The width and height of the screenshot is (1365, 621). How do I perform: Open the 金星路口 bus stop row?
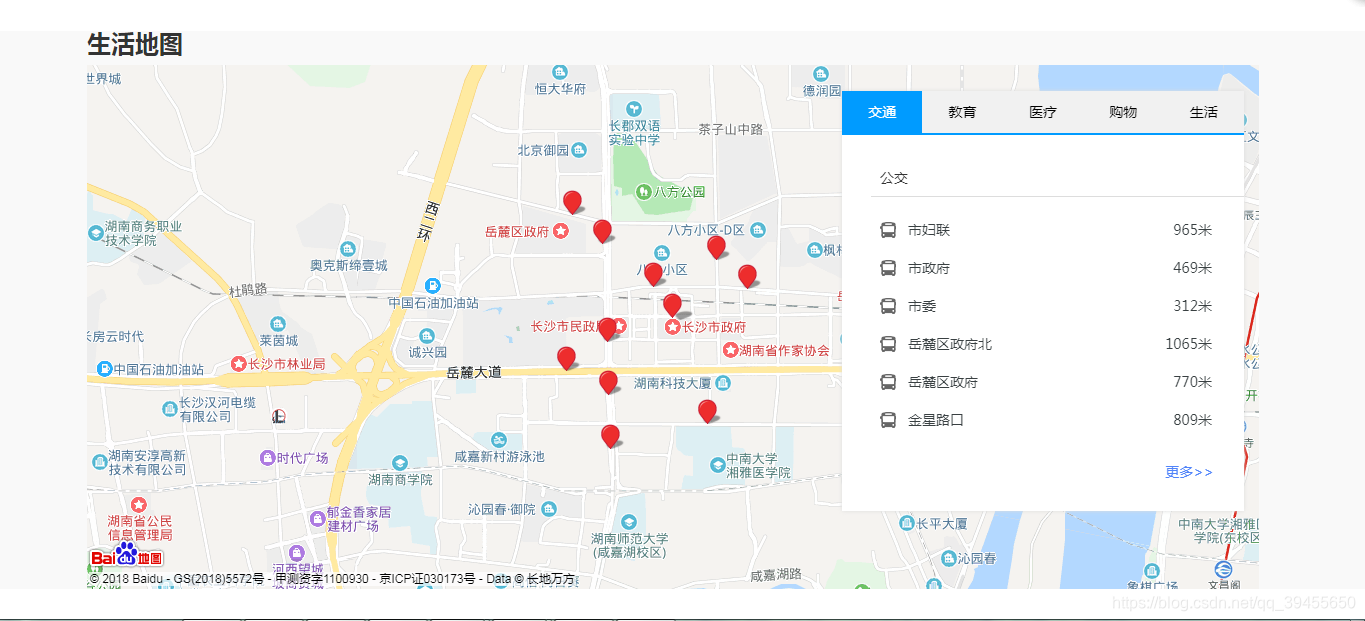1045,420
